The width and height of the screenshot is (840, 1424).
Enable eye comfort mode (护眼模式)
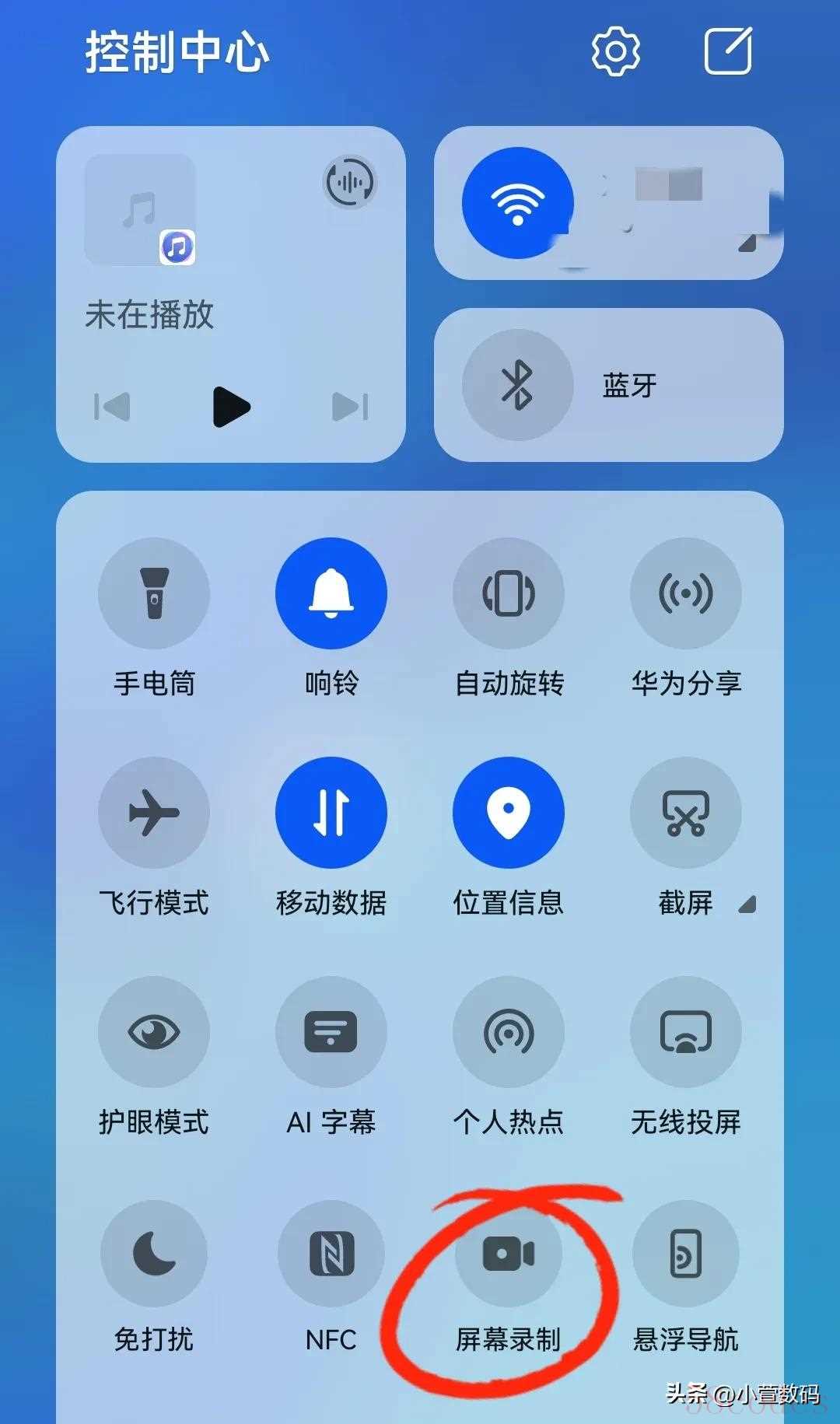[x=154, y=1032]
